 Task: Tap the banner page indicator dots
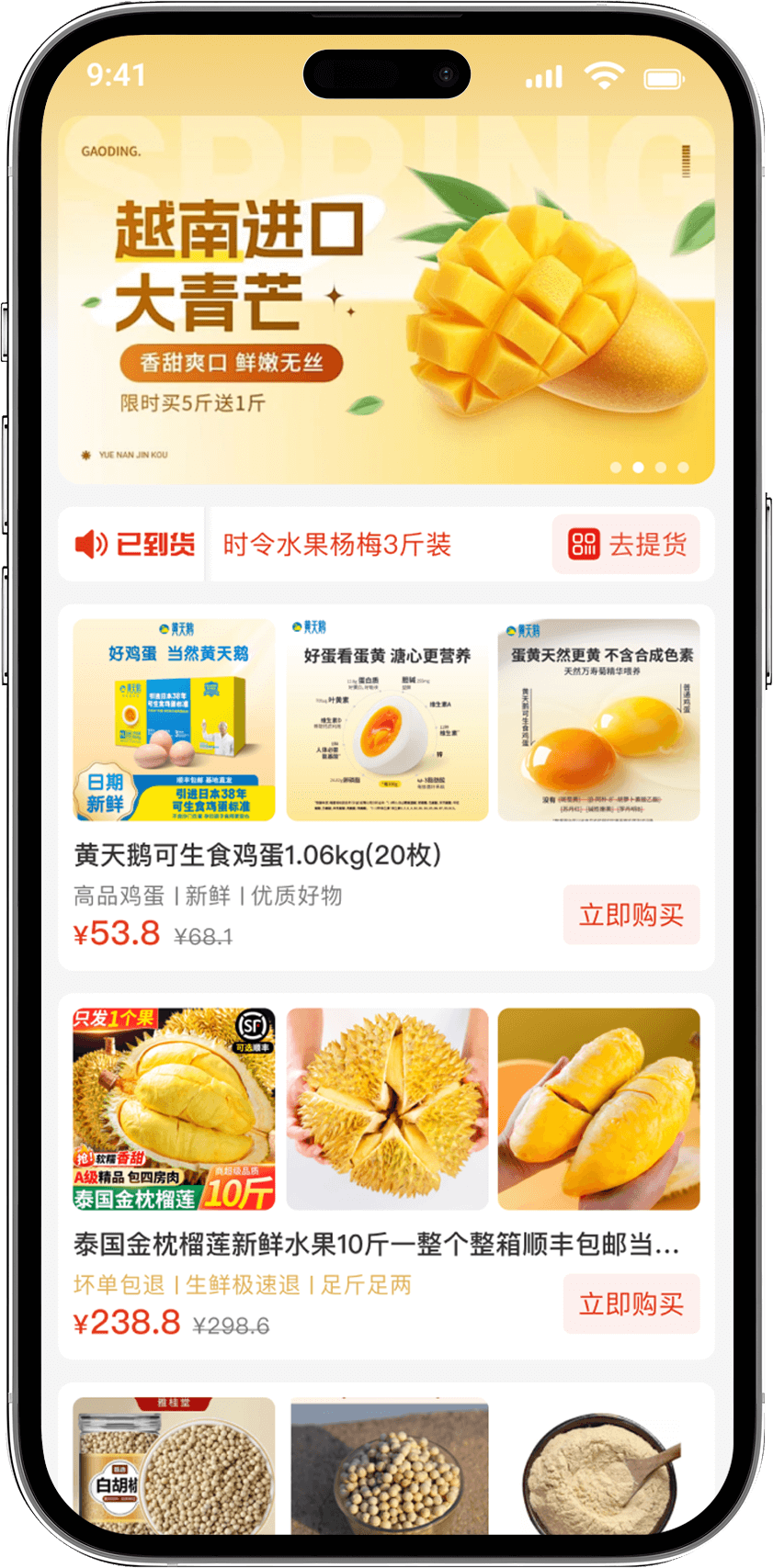(x=649, y=468)
